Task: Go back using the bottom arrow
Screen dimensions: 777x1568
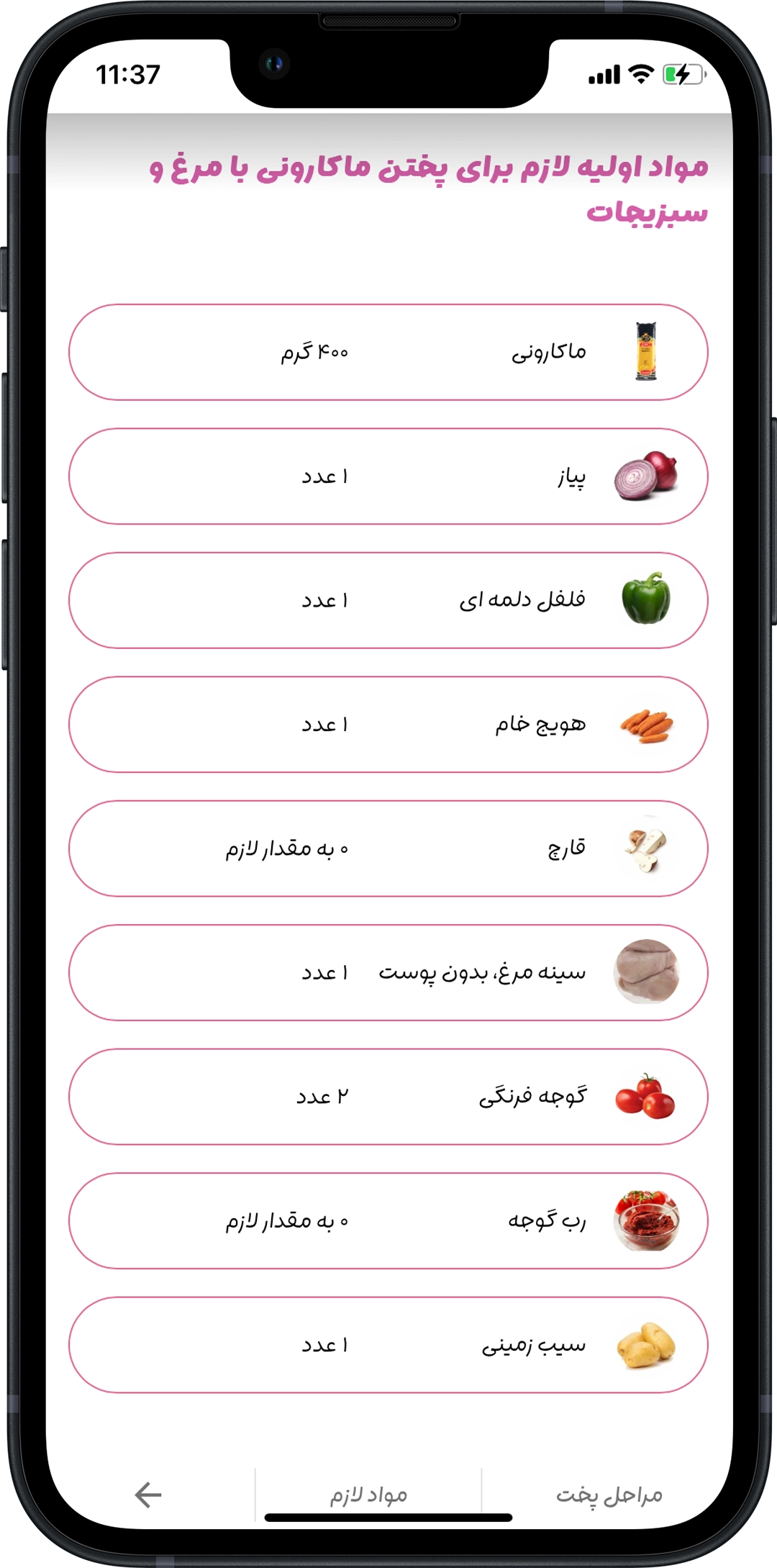Action: [x=148, y=1495]
